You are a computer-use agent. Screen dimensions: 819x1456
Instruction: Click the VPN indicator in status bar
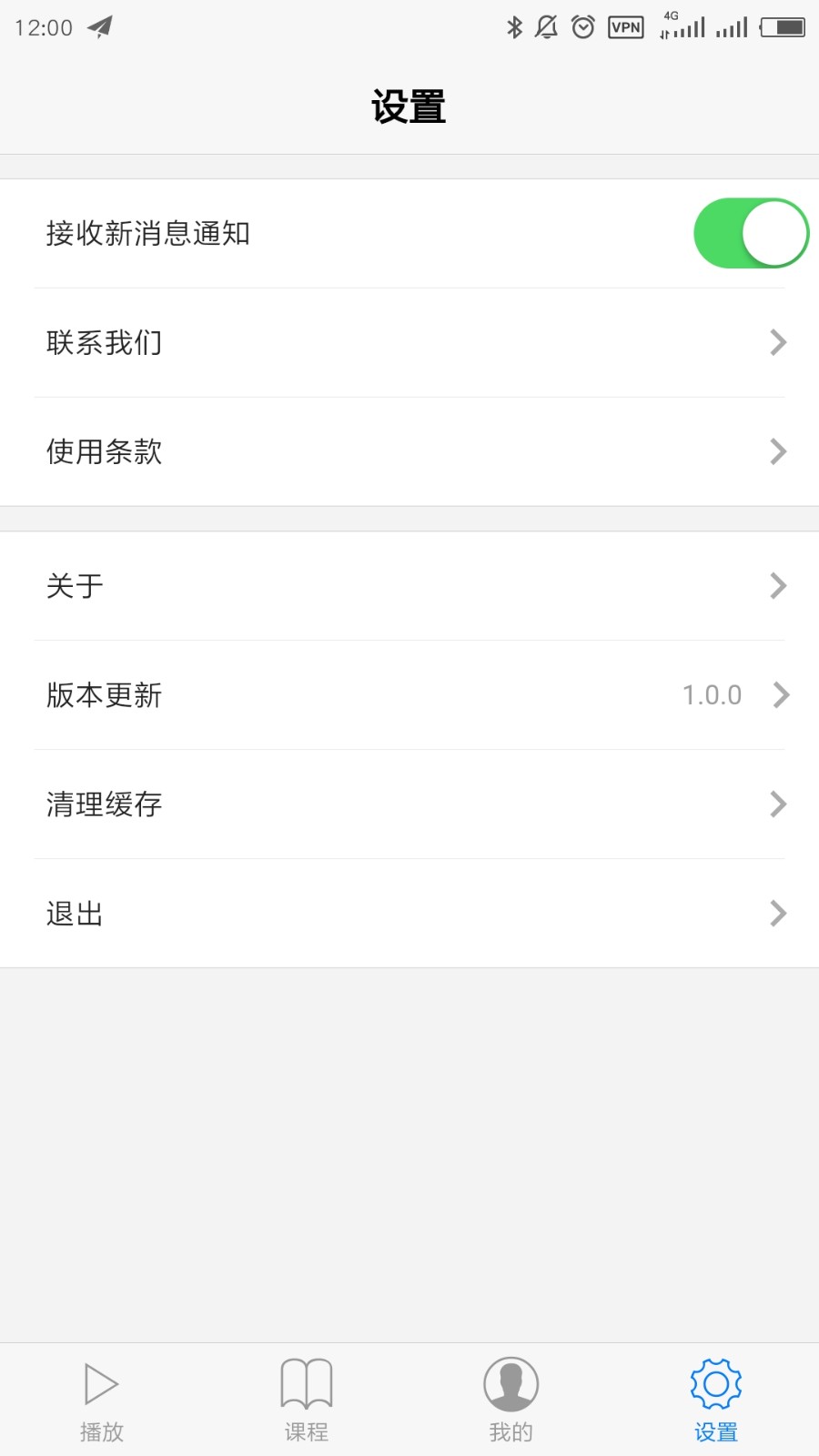[624, 27]
